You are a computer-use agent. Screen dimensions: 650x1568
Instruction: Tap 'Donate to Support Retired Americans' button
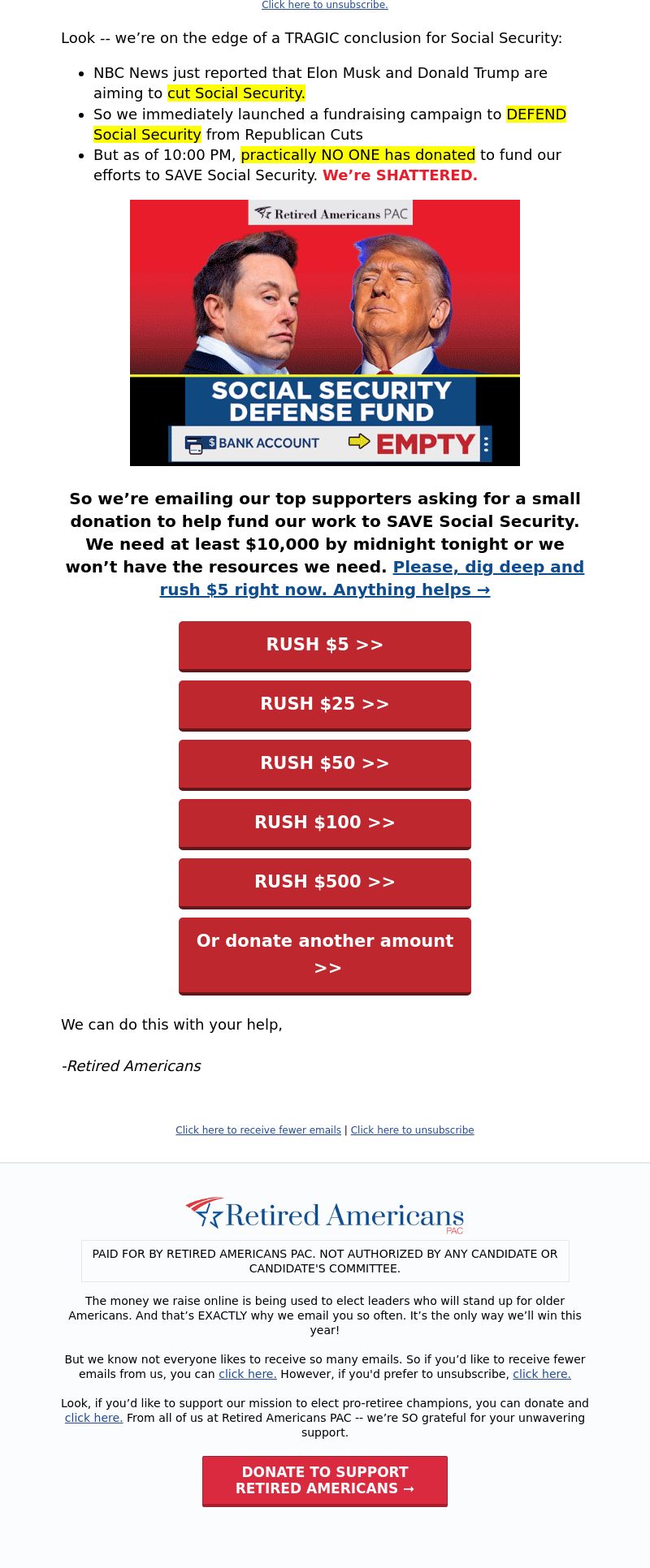click(x=325, y=1481)
